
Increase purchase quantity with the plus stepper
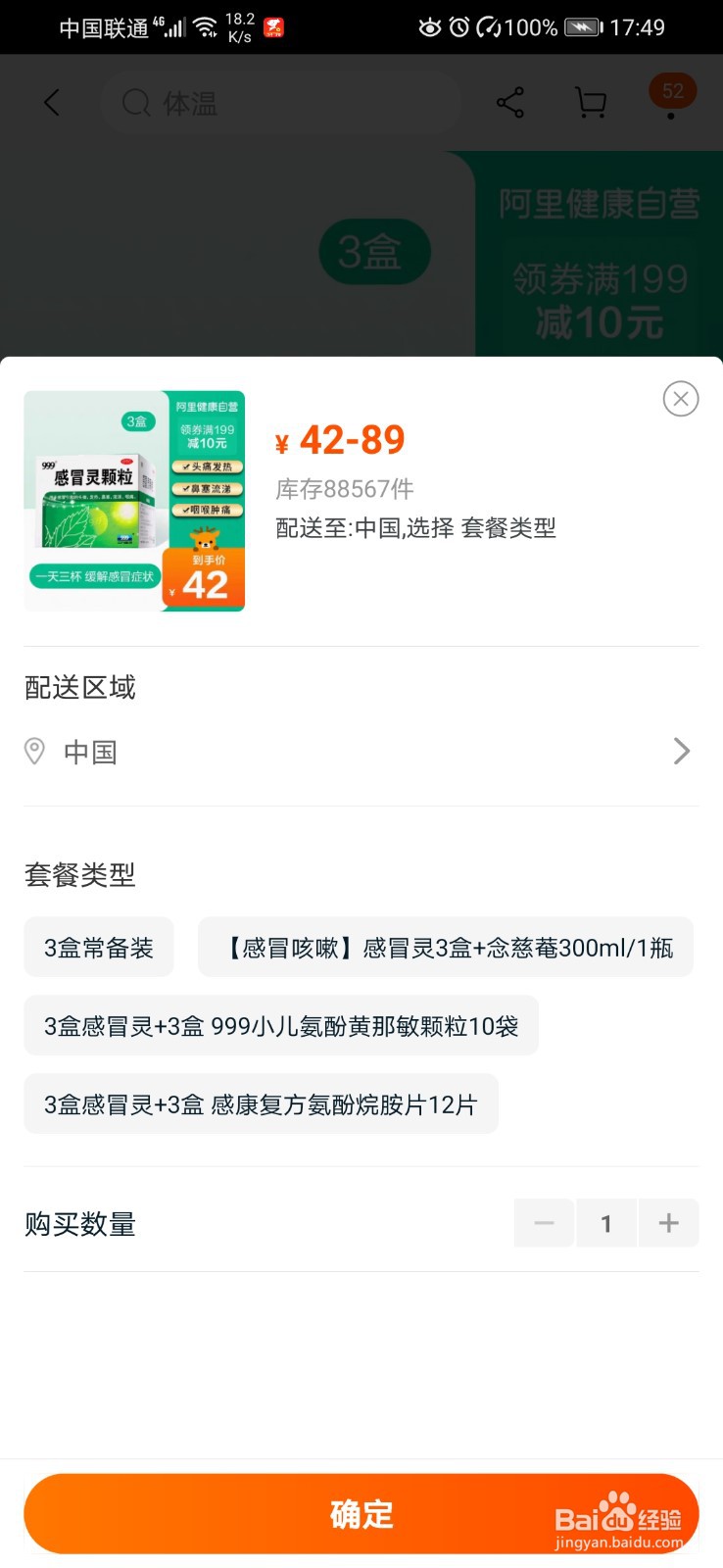(668, 1223)
